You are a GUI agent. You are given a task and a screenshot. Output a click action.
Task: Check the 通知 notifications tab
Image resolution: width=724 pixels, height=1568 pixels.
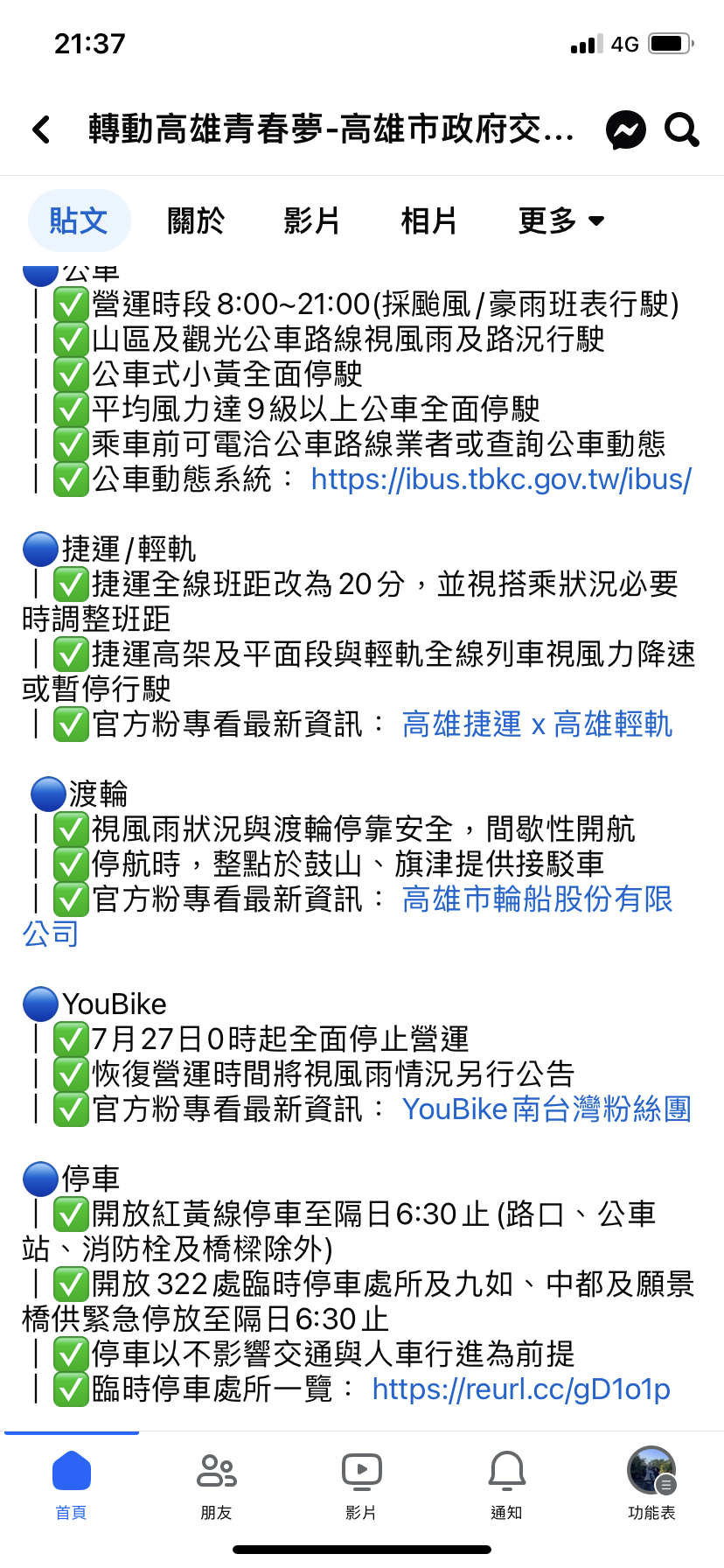506,1484
